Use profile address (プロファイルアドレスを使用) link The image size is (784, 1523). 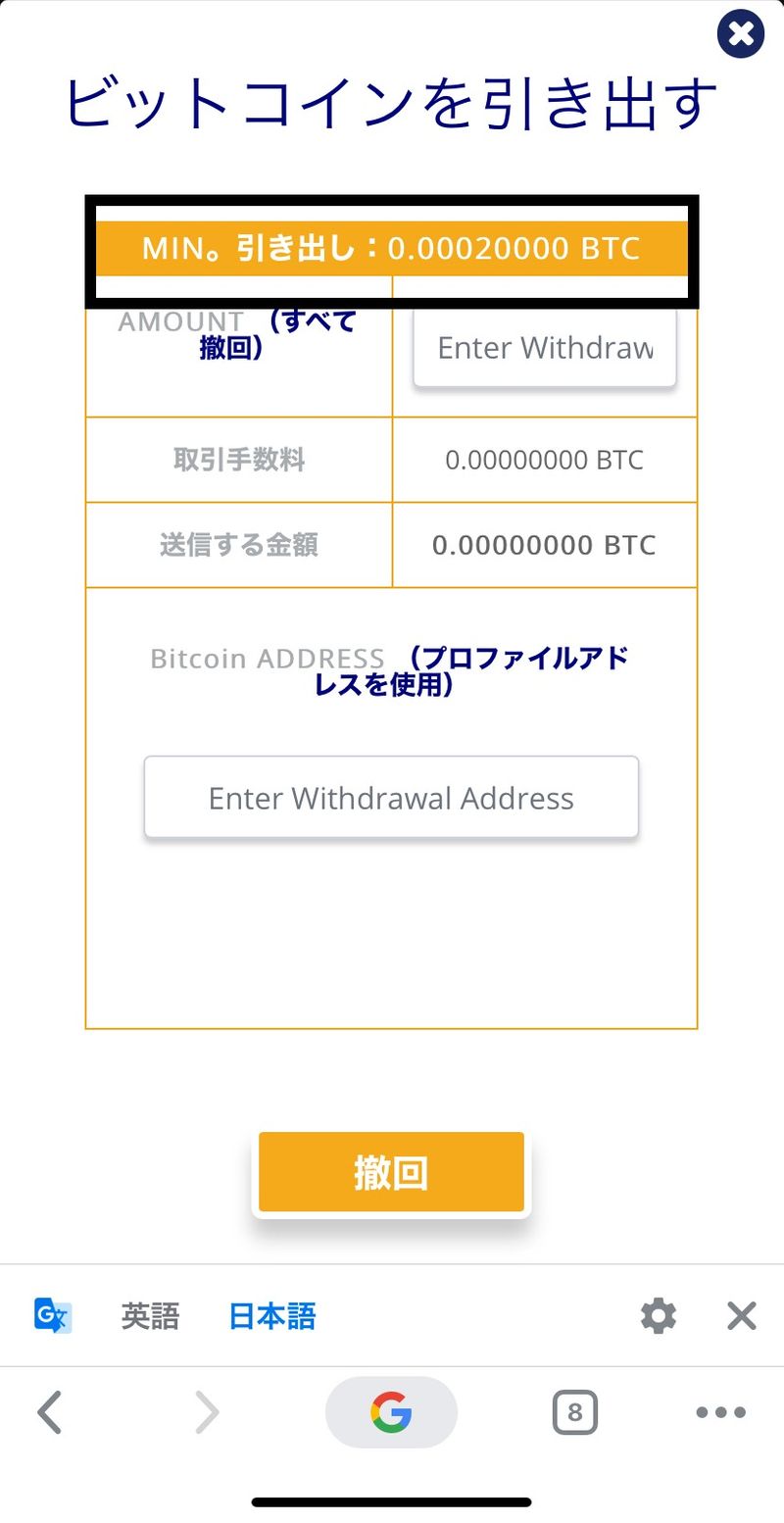470,671
